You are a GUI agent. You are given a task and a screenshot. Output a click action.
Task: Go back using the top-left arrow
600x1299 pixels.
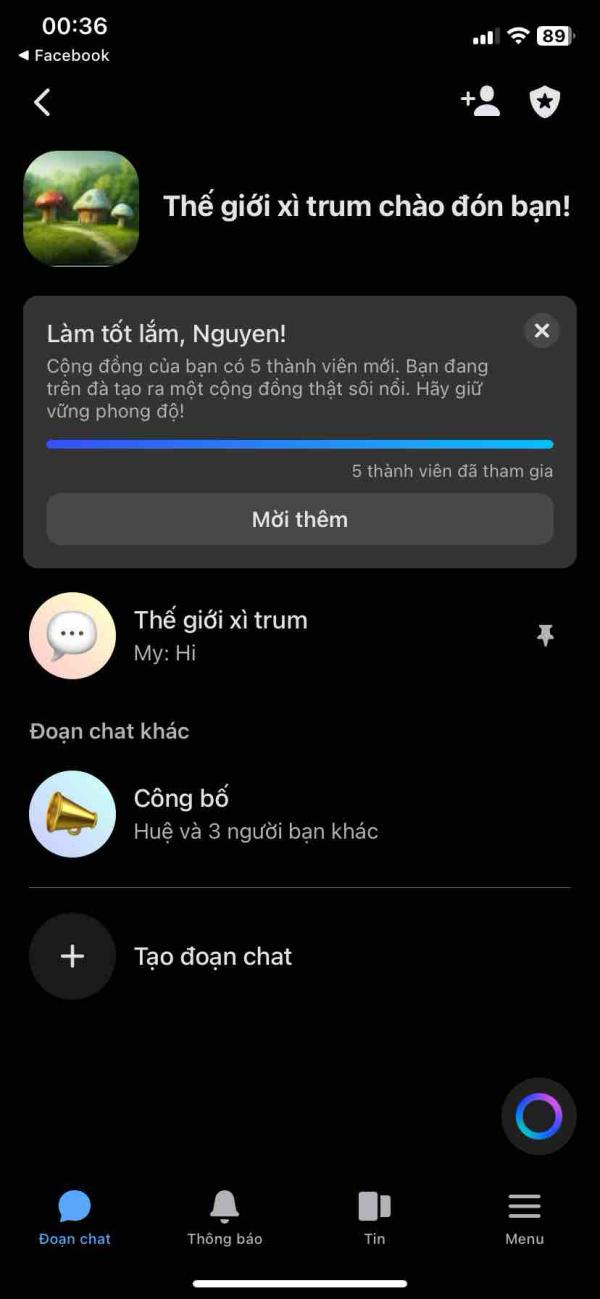(x=42, y=102)
